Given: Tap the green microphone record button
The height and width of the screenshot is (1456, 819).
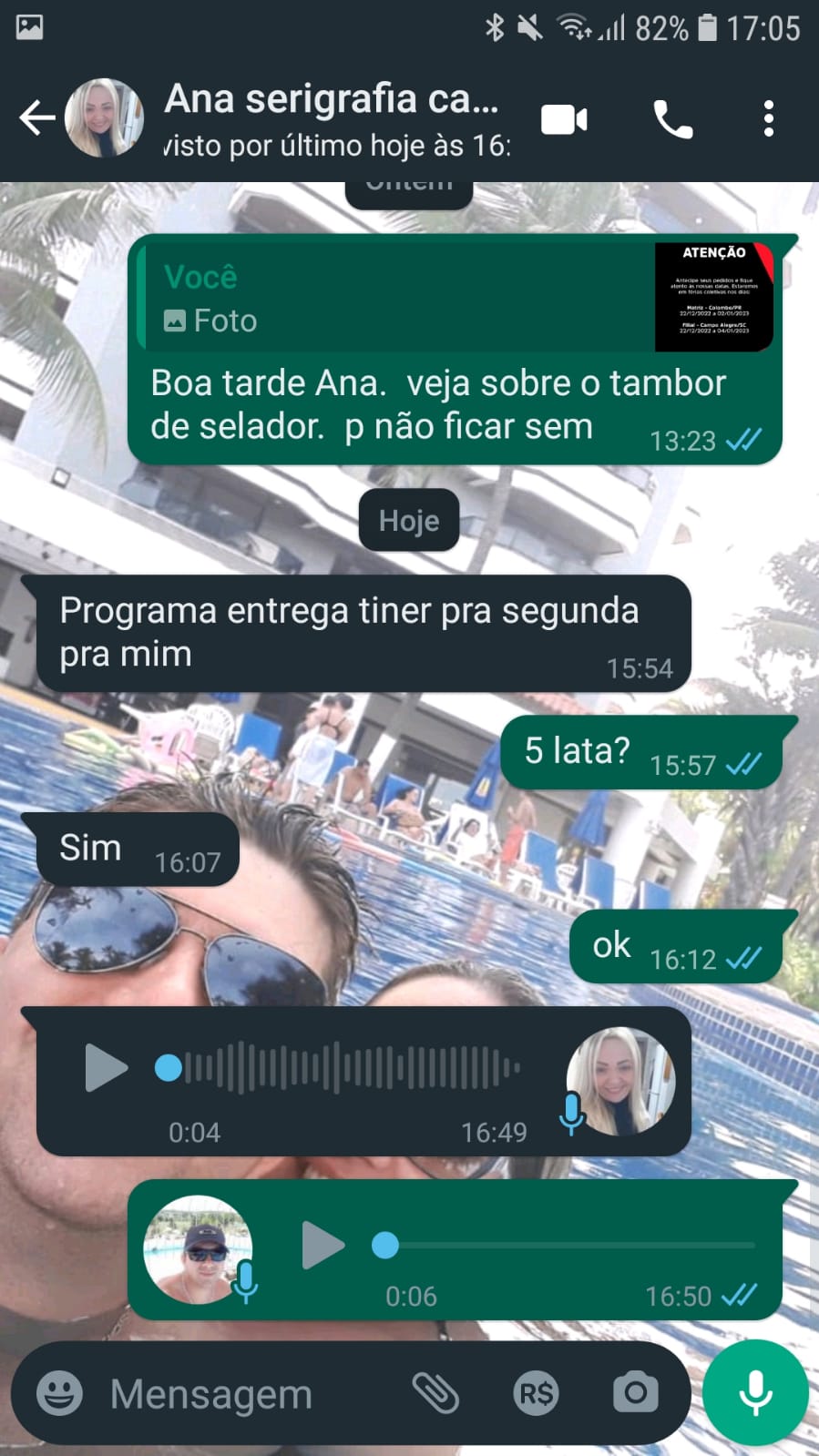Looking at the screenshot, I should [x=755, y=1392].
